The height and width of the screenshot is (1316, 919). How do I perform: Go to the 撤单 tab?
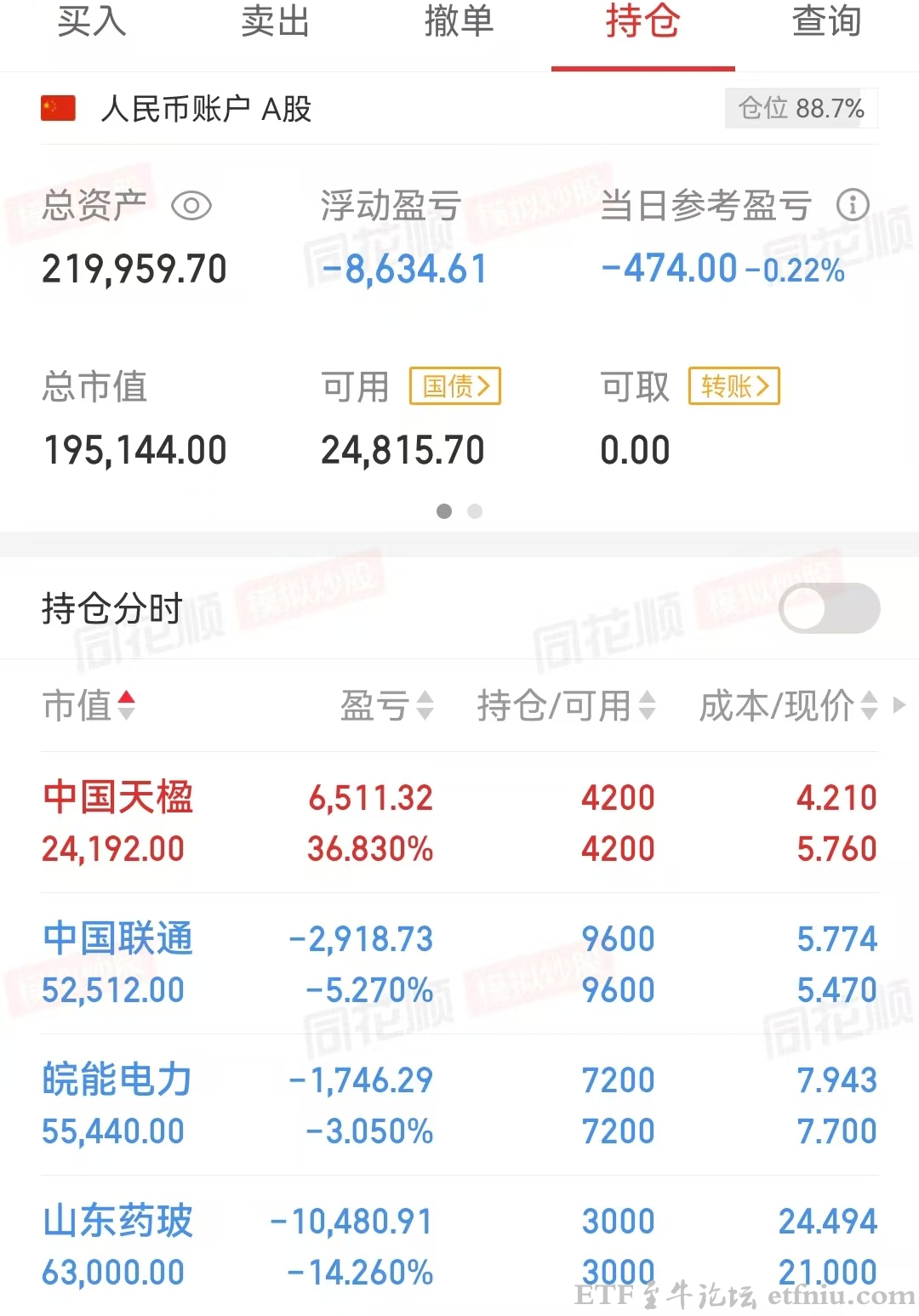pyautogui.click(x=459, y=24)
